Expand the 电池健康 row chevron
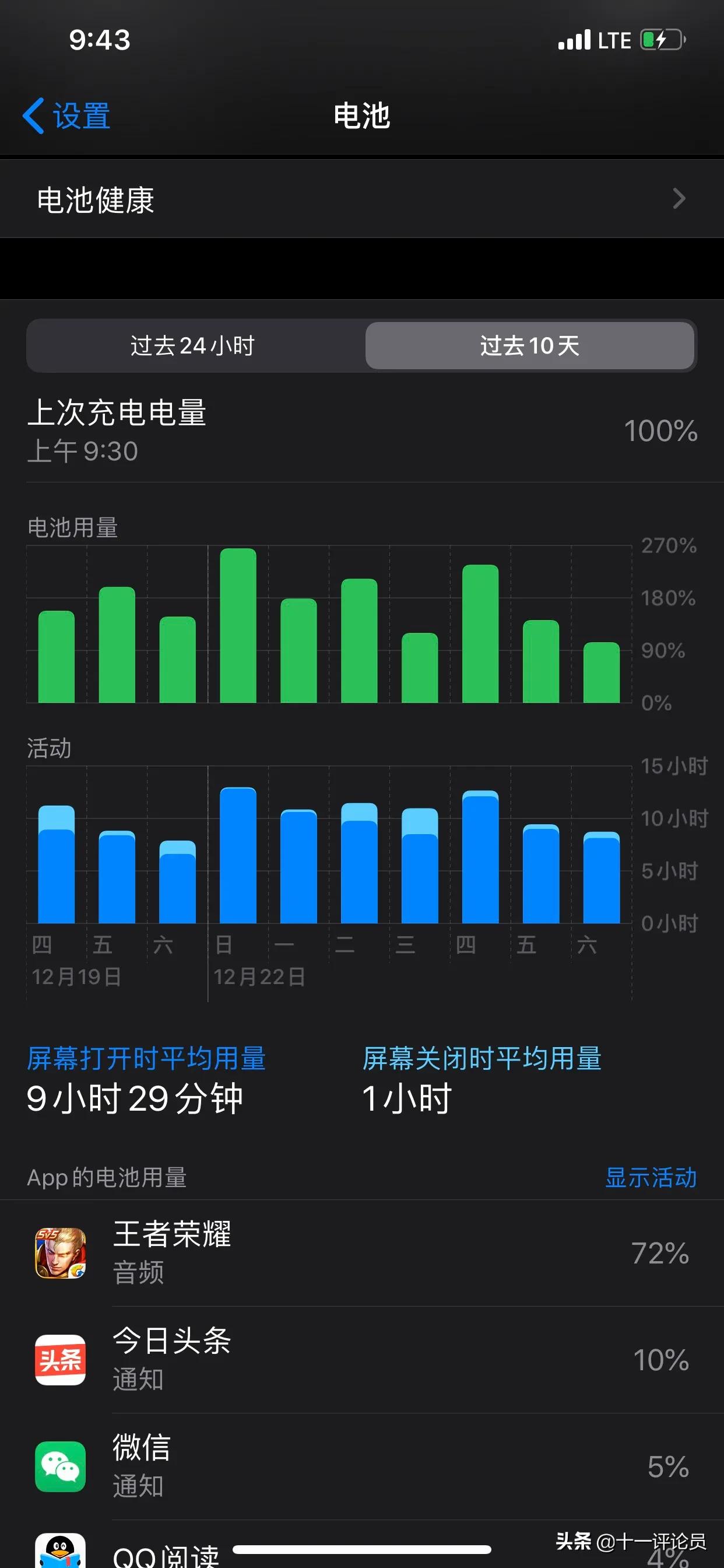 coord(680,199)
